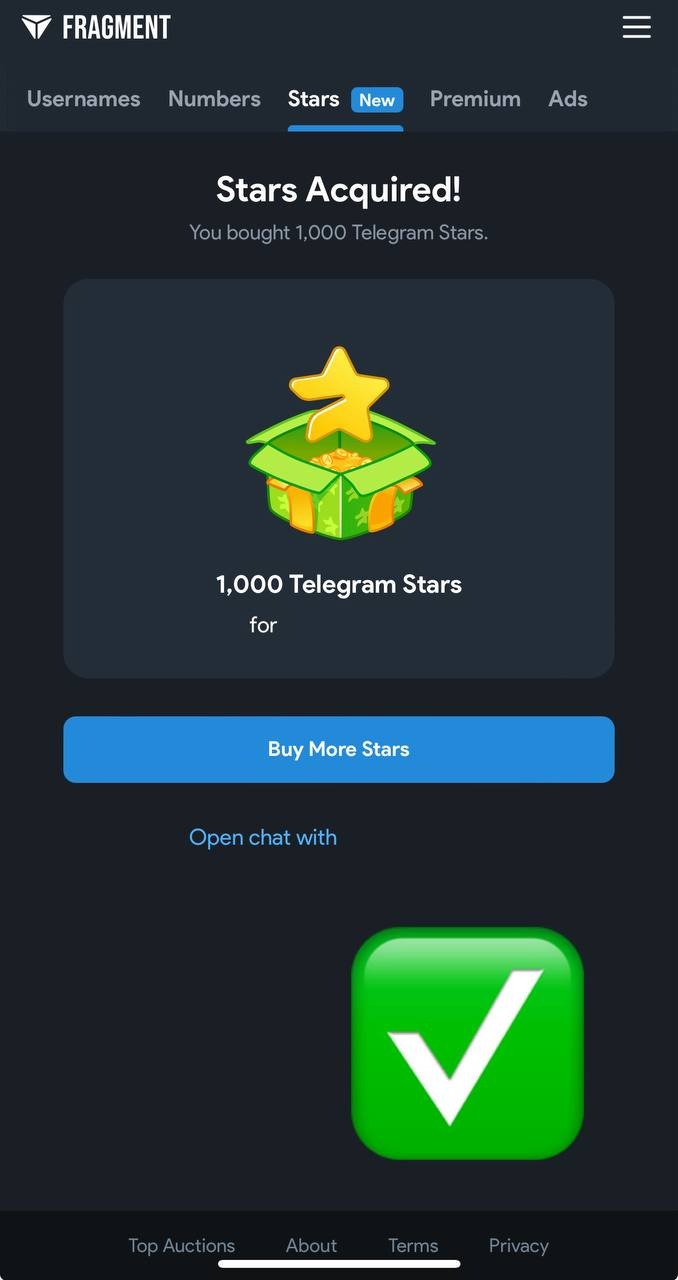Open the hamburger menu

(636, 27)
